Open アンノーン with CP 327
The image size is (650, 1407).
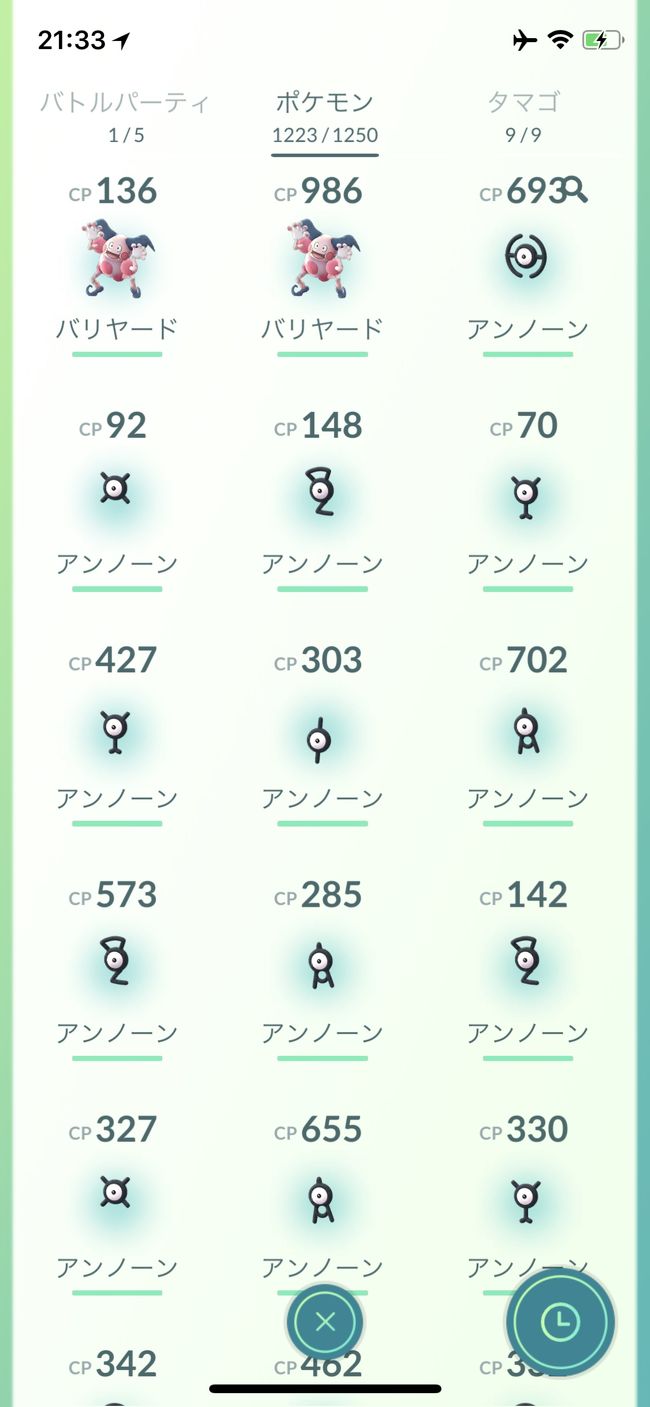[x=117, y=1203]
